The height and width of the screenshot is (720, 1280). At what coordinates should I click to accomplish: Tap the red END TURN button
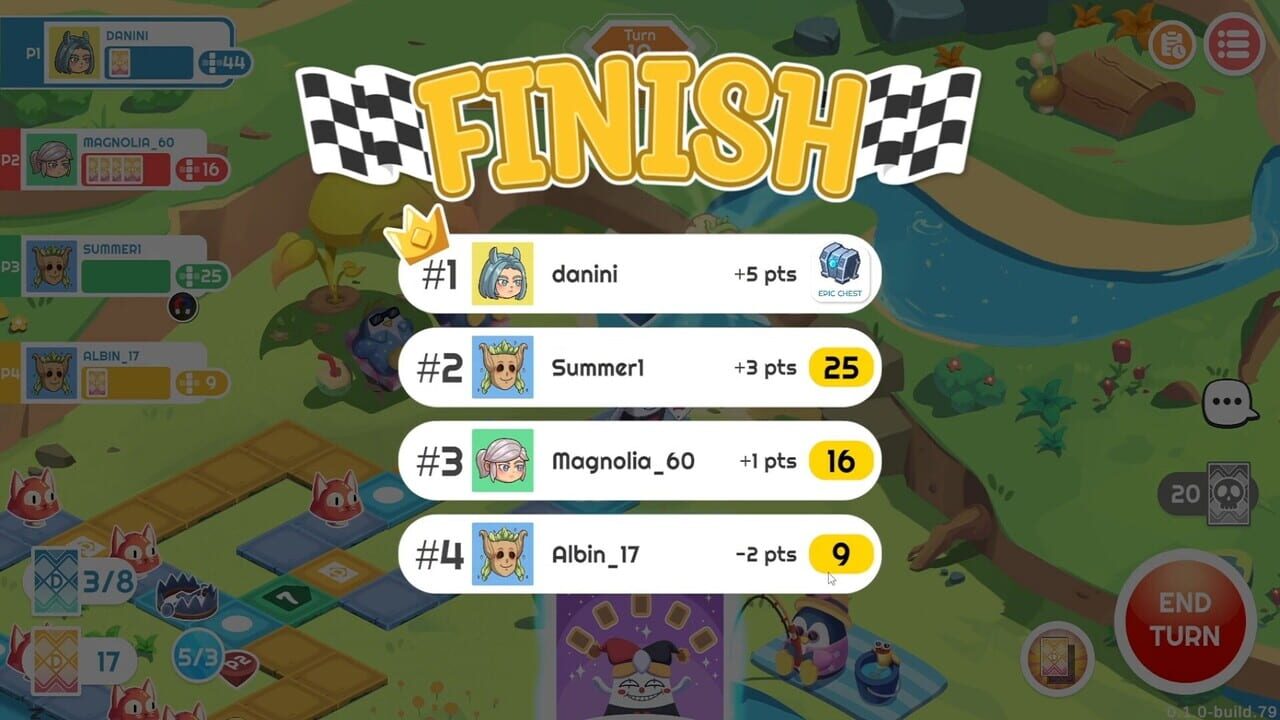tap(1185, 620)
